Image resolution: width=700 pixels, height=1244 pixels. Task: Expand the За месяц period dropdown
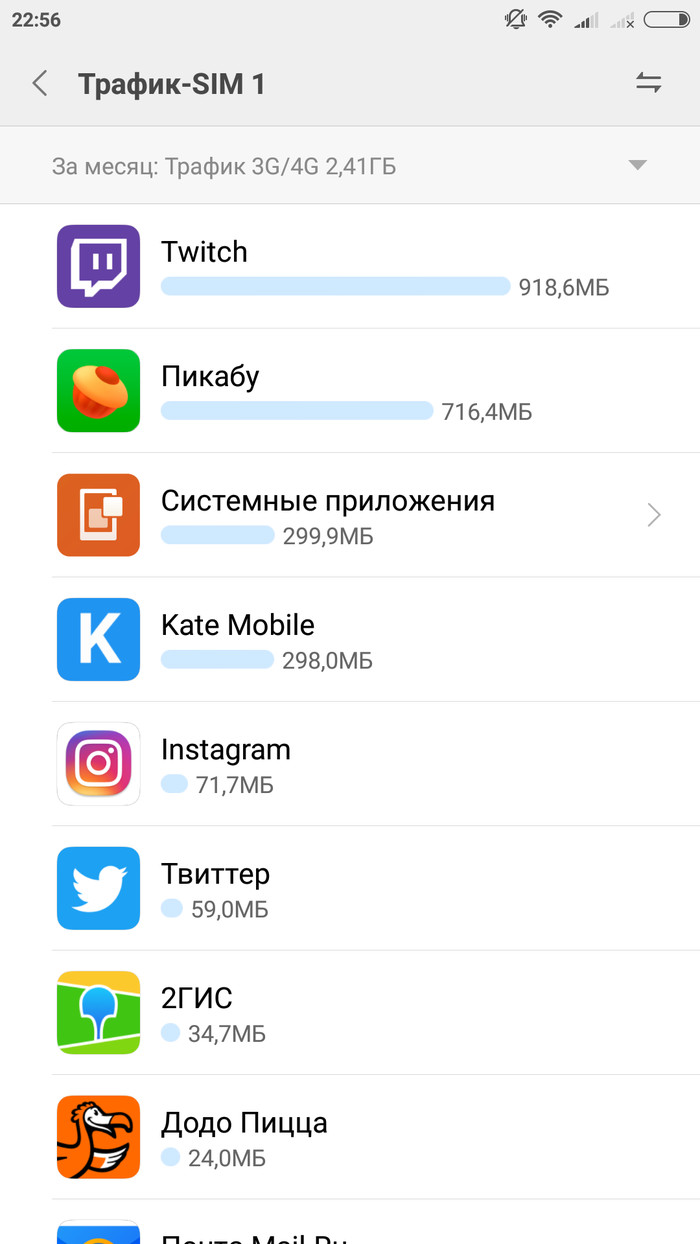tap(638, 166)
